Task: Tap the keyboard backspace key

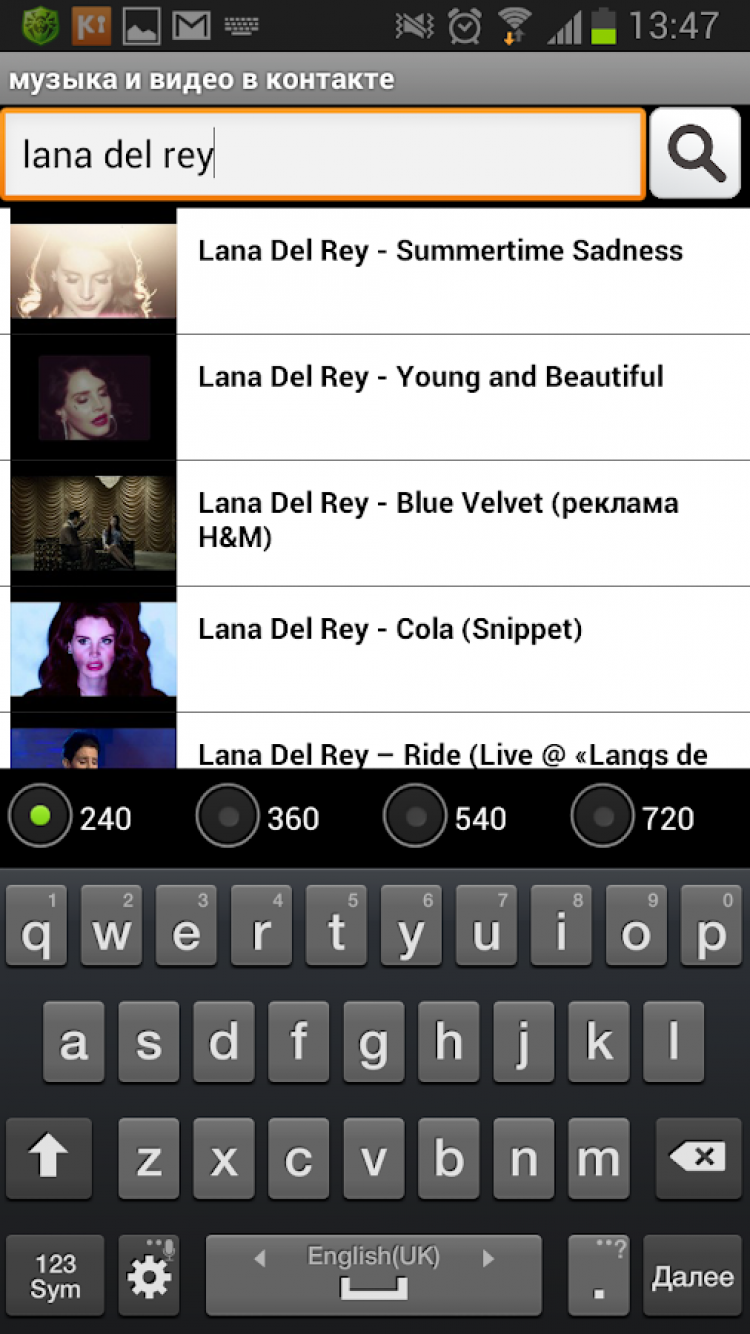Action: [x=696, y=1158]
